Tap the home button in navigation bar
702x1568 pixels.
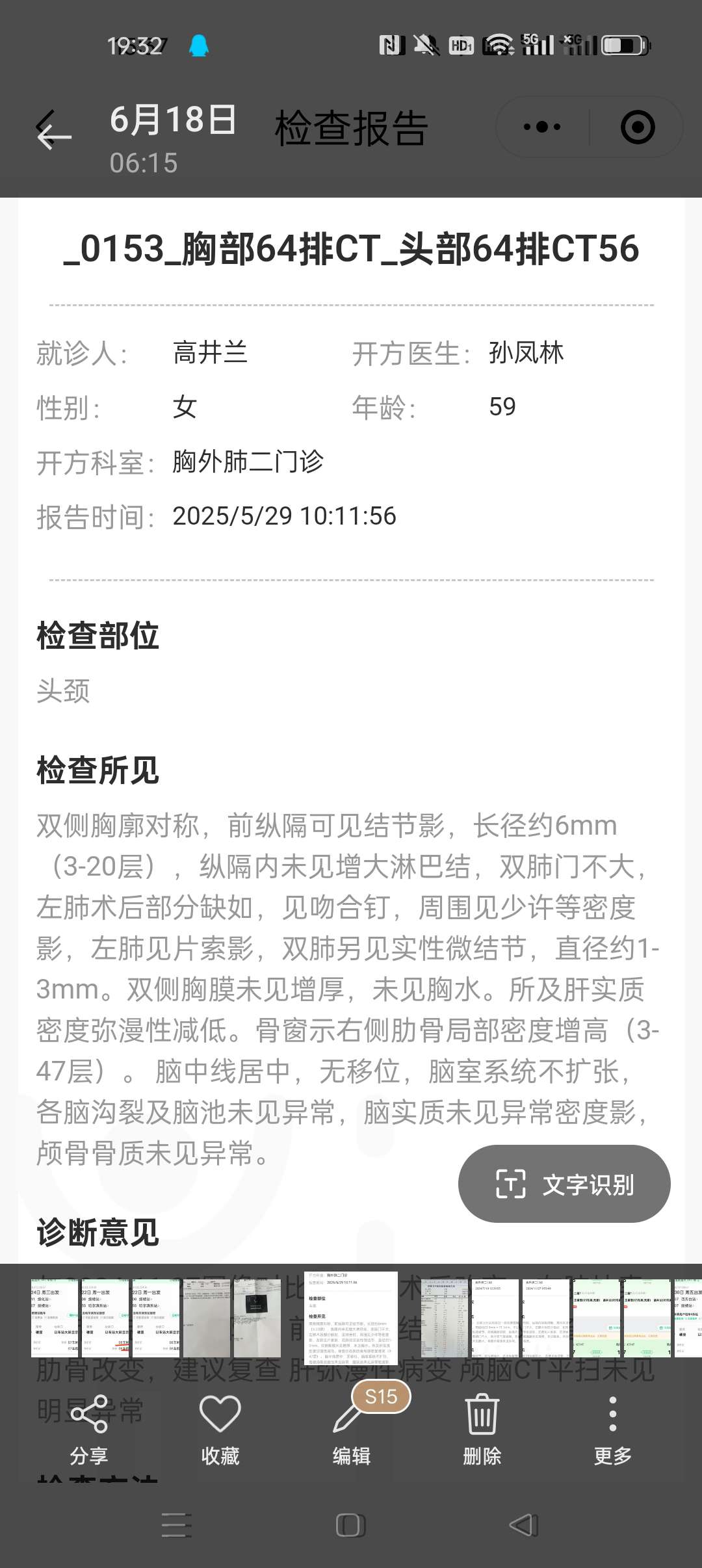(350, 1524)
